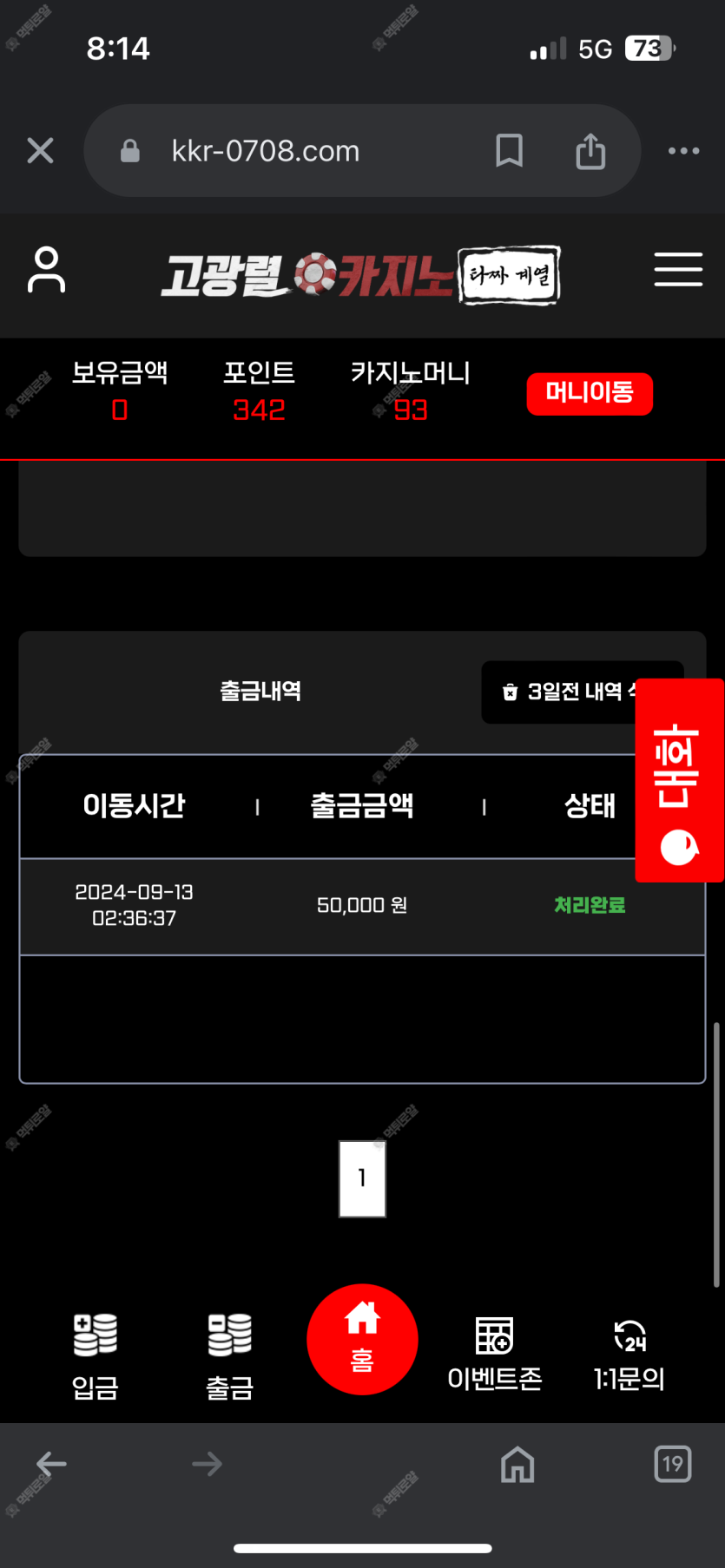Close the in-app browser page
The width and height of the screenshot is (725, 1568).
(x=40, y=151)
